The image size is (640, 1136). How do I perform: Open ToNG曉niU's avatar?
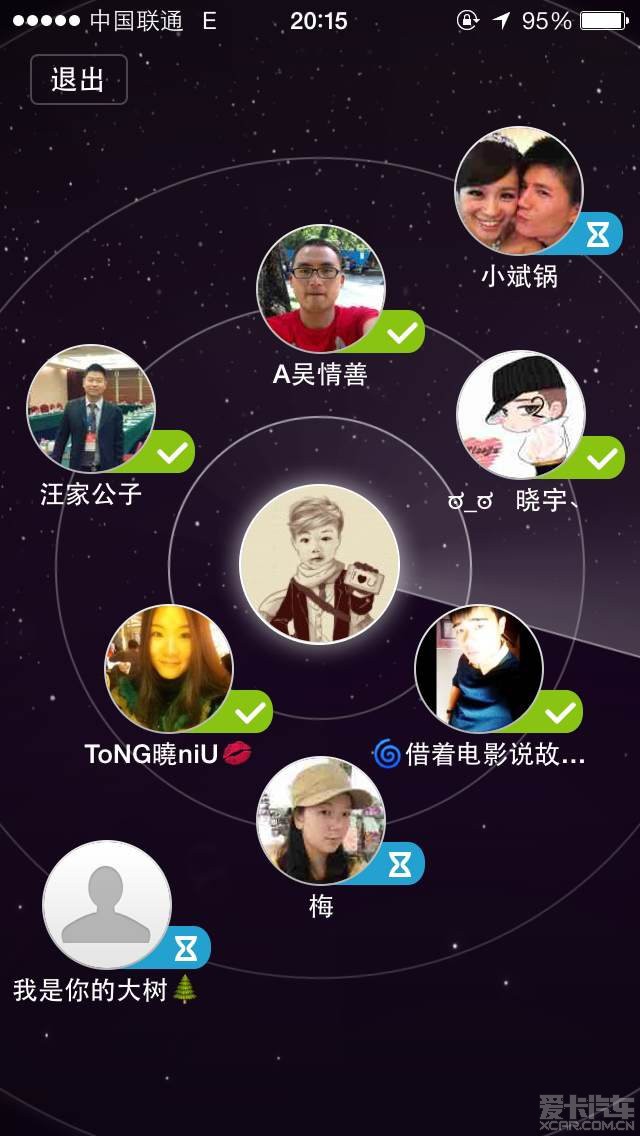[169, 668]
